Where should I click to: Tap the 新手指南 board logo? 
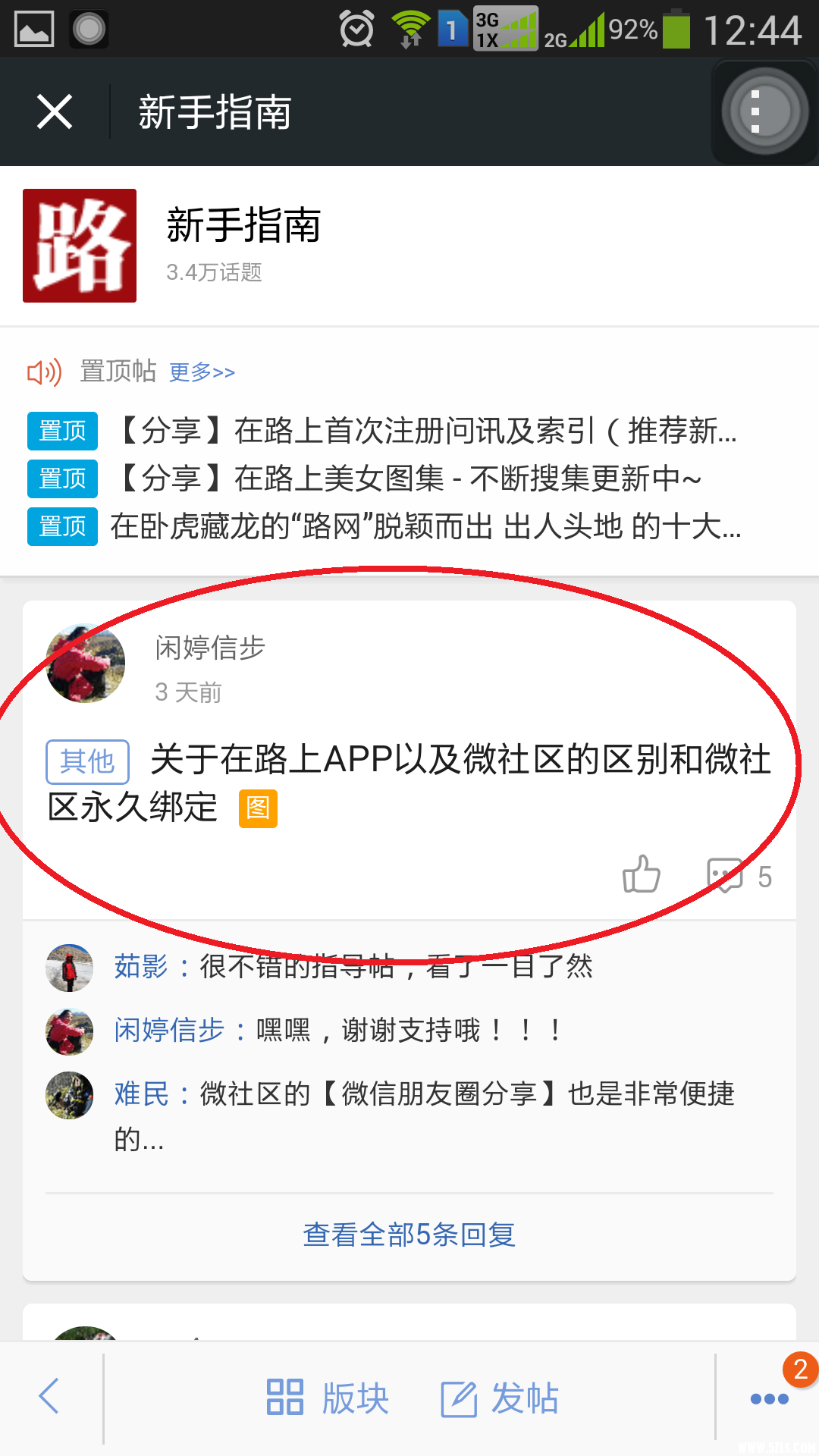point(80,246)
